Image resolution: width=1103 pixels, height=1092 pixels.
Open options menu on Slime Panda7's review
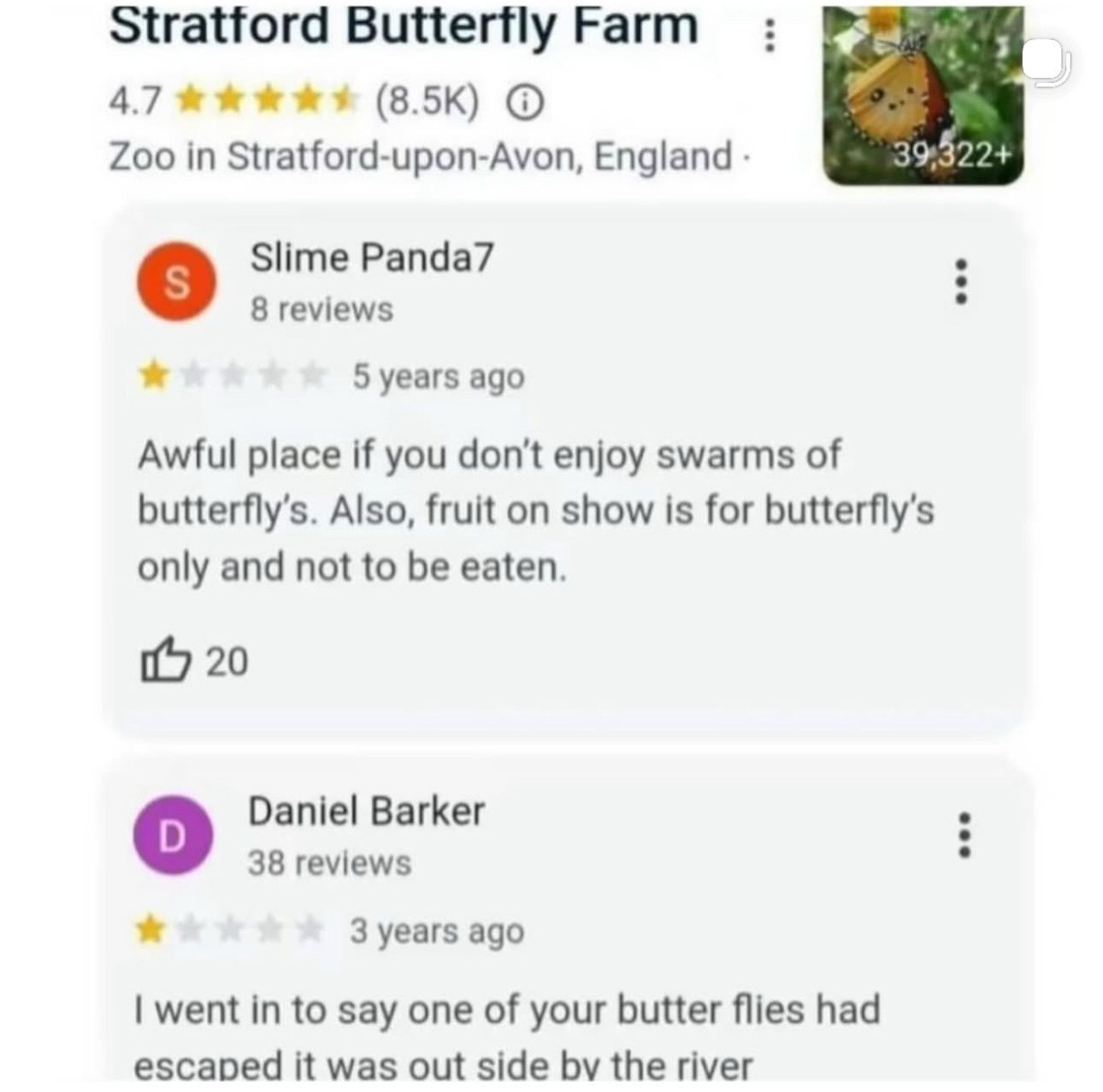point(961,281)
